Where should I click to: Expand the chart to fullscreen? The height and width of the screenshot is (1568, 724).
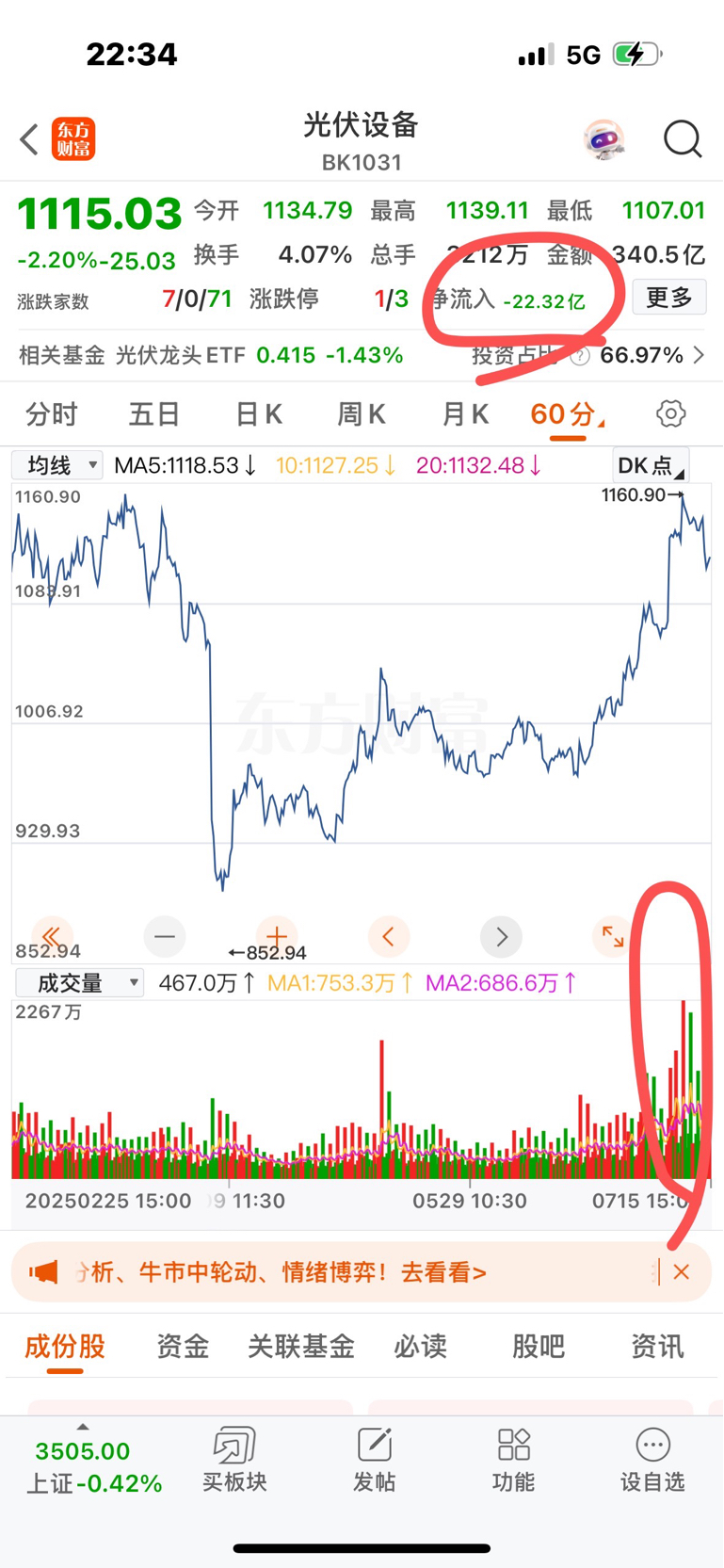(x=613, y=936)
